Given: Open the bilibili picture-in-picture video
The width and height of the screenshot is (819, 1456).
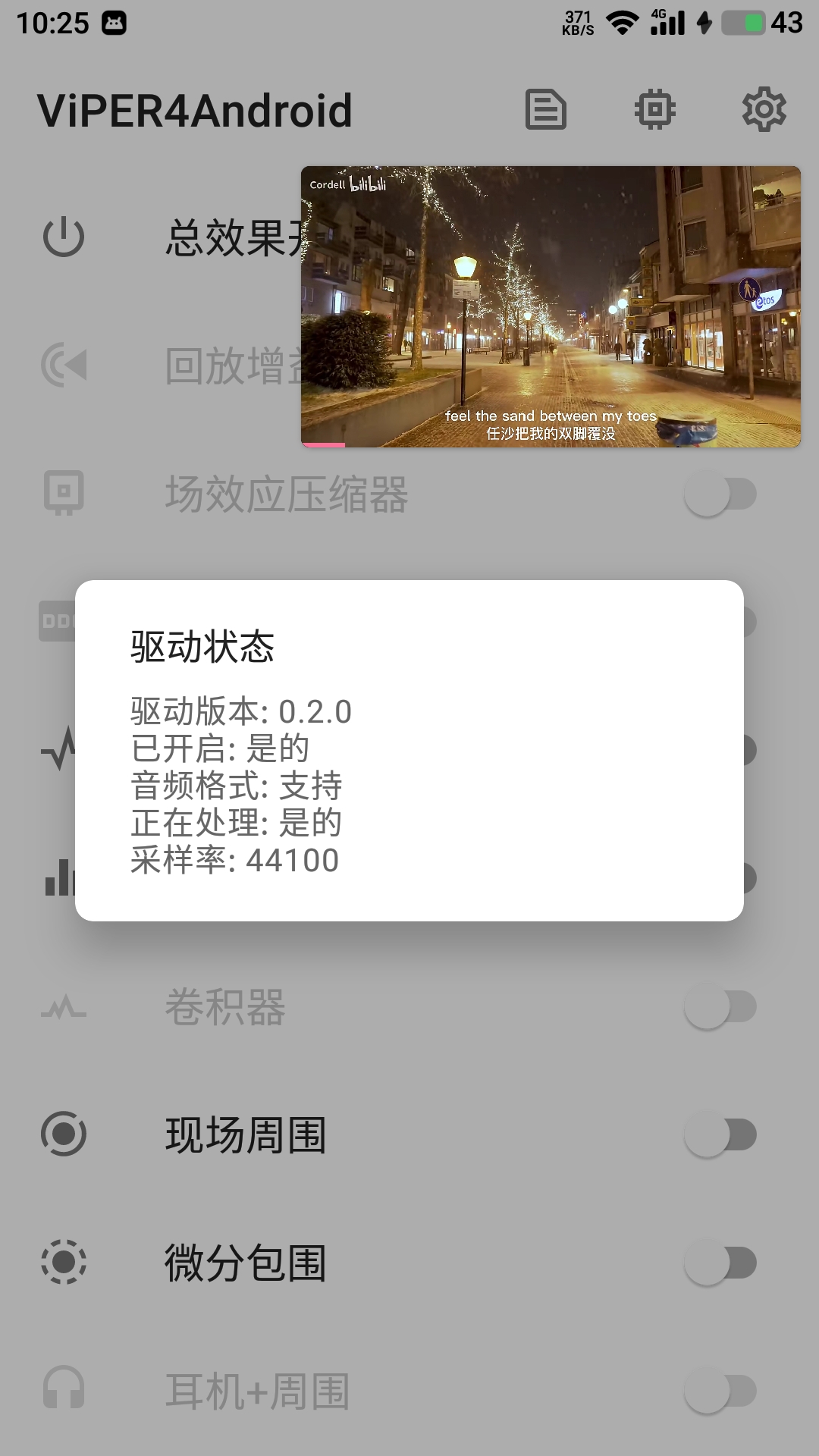Looking at the screenshot, I should pyautogui.click(x=551, y=306).
